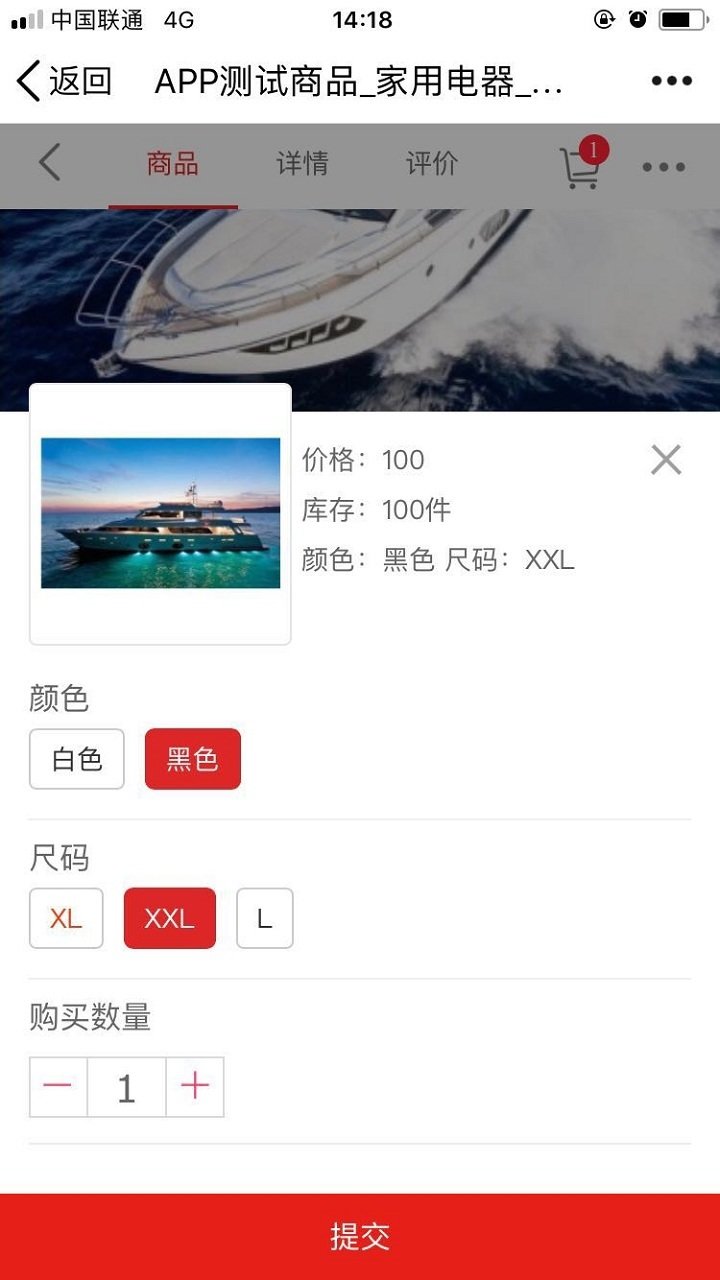Tap the 返回 back button
This screenshot has width=720, height=1280.
64,81
